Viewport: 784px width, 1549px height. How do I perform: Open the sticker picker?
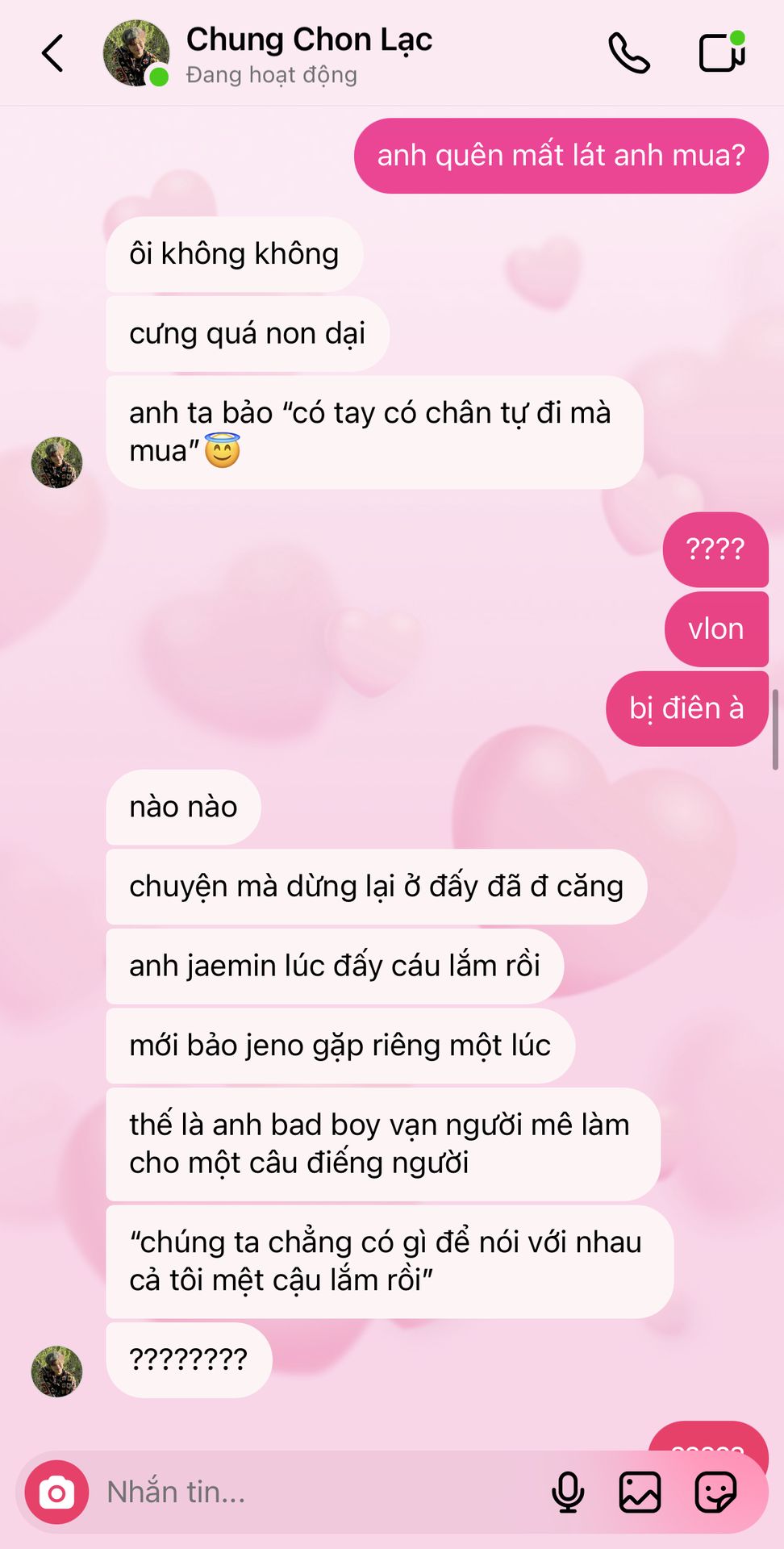(715, 1493)
